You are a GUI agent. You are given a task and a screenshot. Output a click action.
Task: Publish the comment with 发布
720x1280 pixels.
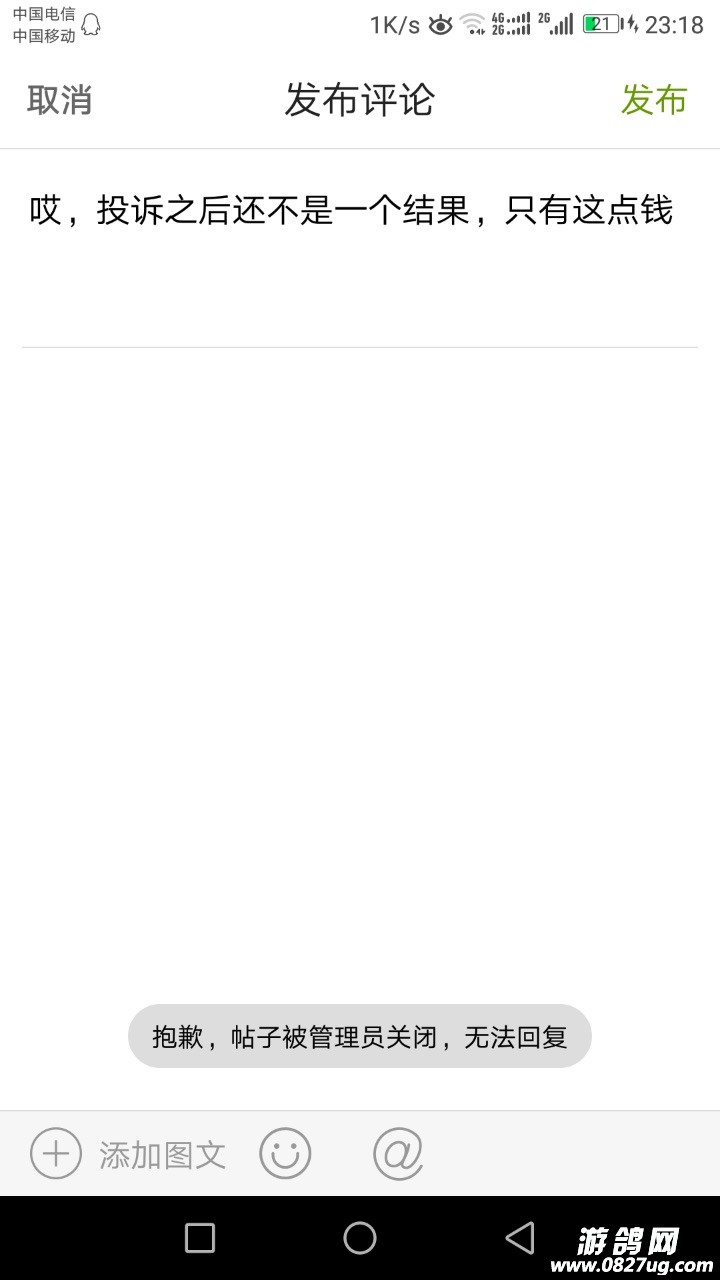654,100
